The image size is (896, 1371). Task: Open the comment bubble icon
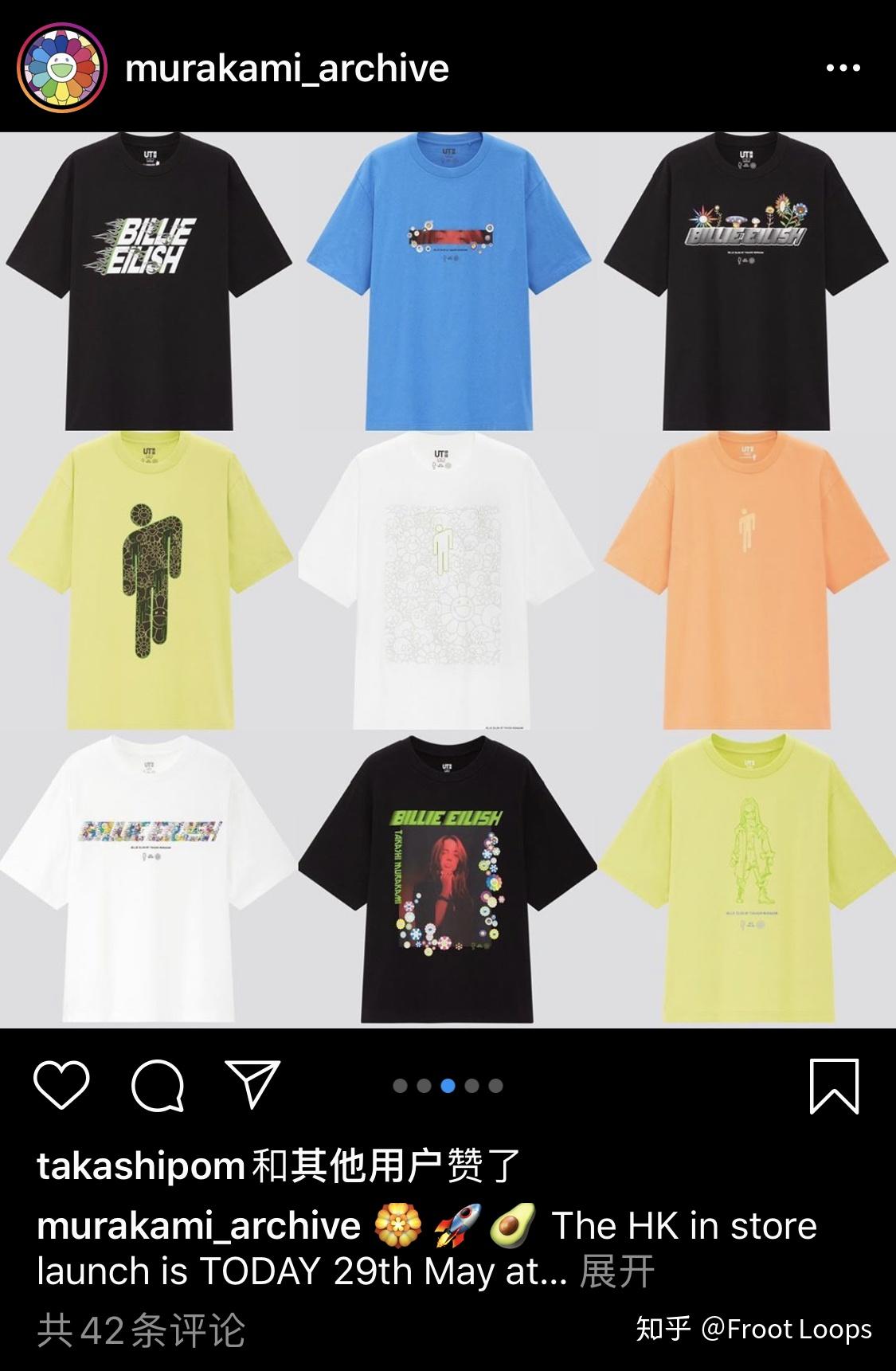click(158, 1084)
